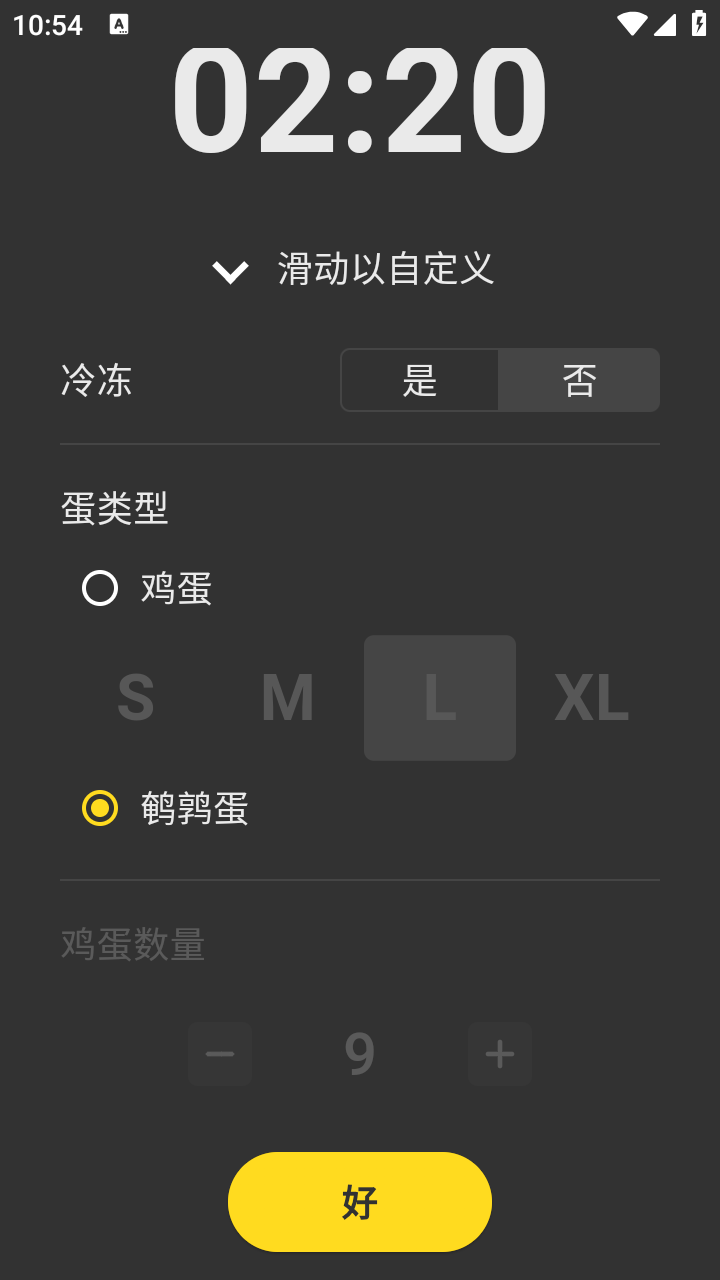Select egg size M
This screenshot has width=720, height=1280.
point(288,697)
